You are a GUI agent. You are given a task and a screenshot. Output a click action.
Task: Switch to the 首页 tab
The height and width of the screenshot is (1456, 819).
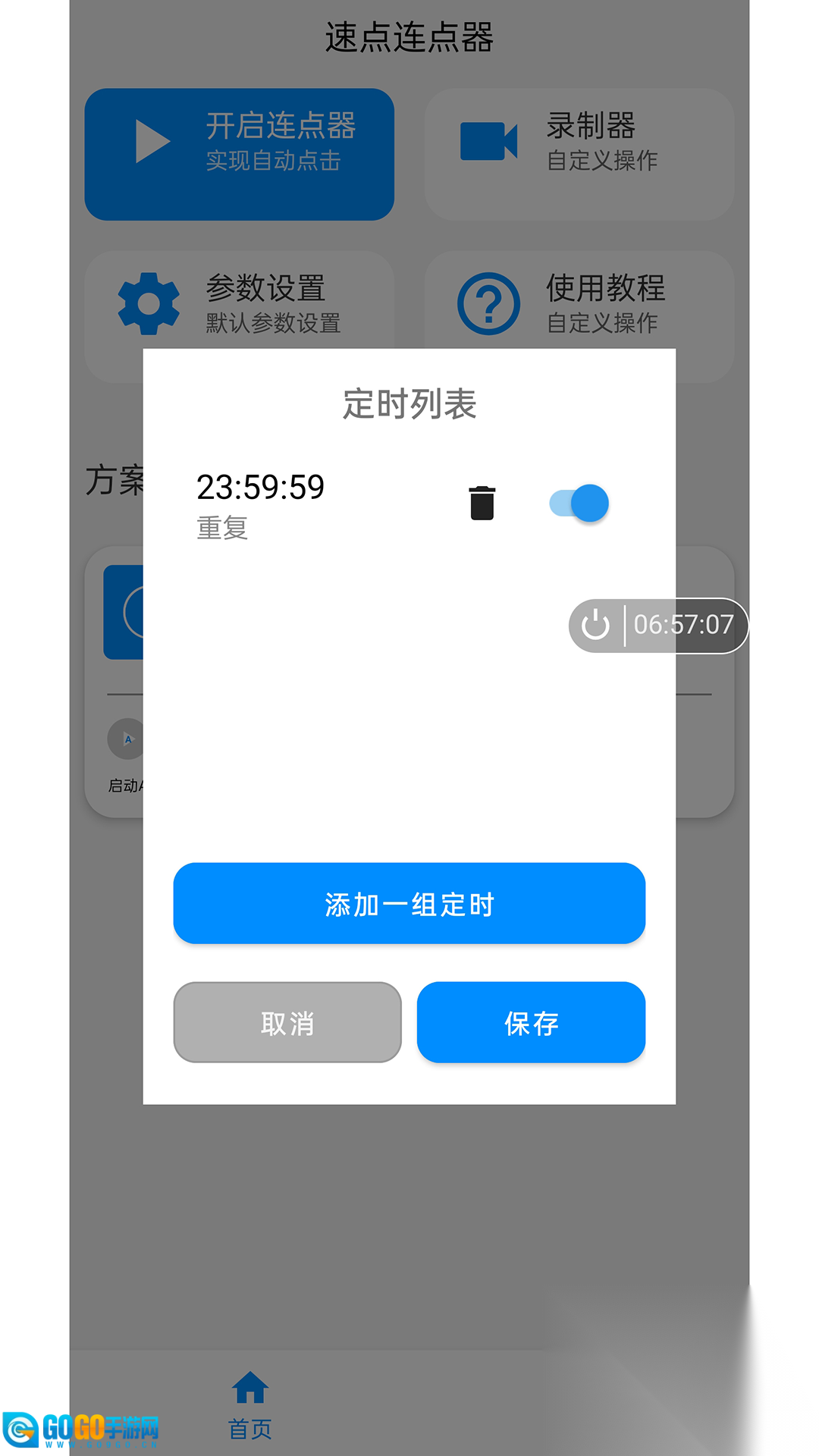click(x=249, y=1407)
